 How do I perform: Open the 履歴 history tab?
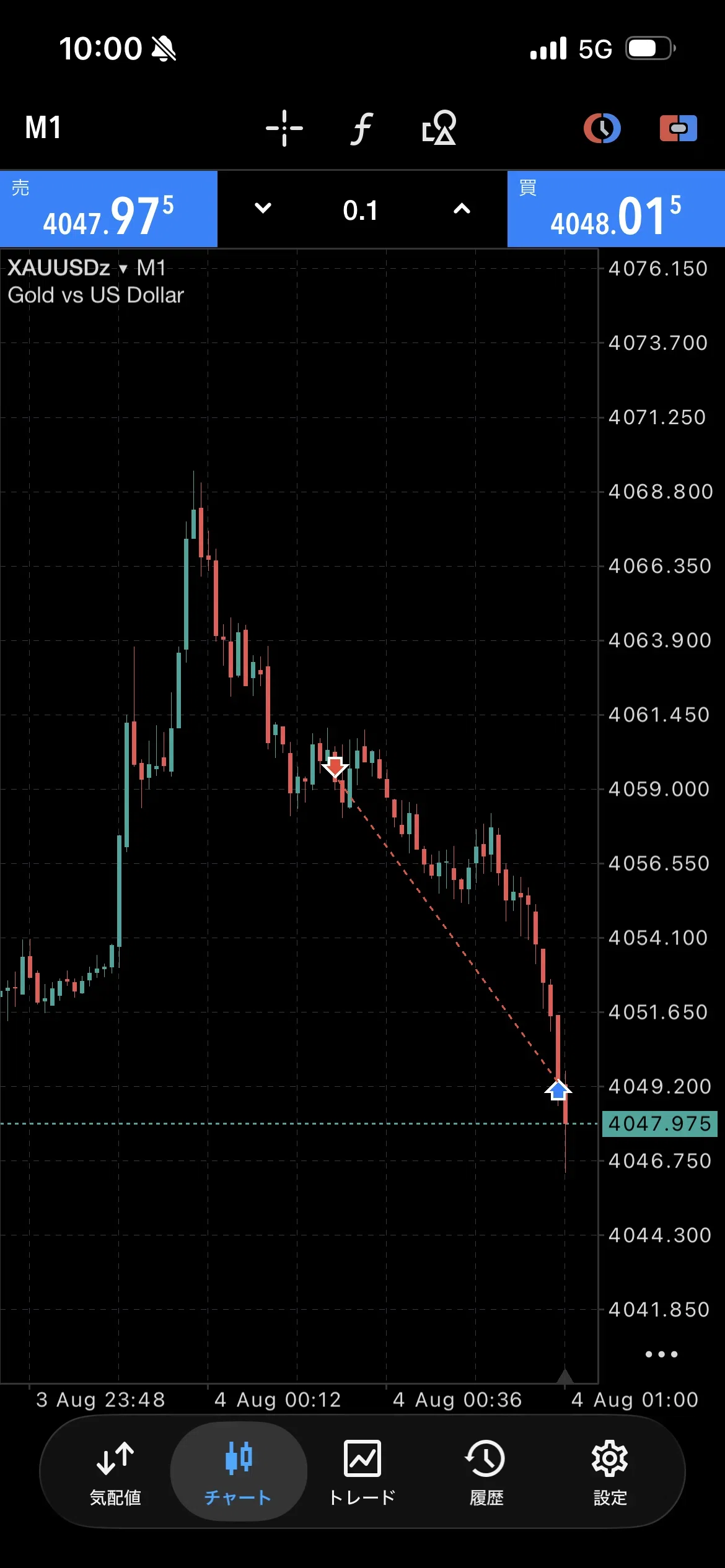[x=486, y=1474]
